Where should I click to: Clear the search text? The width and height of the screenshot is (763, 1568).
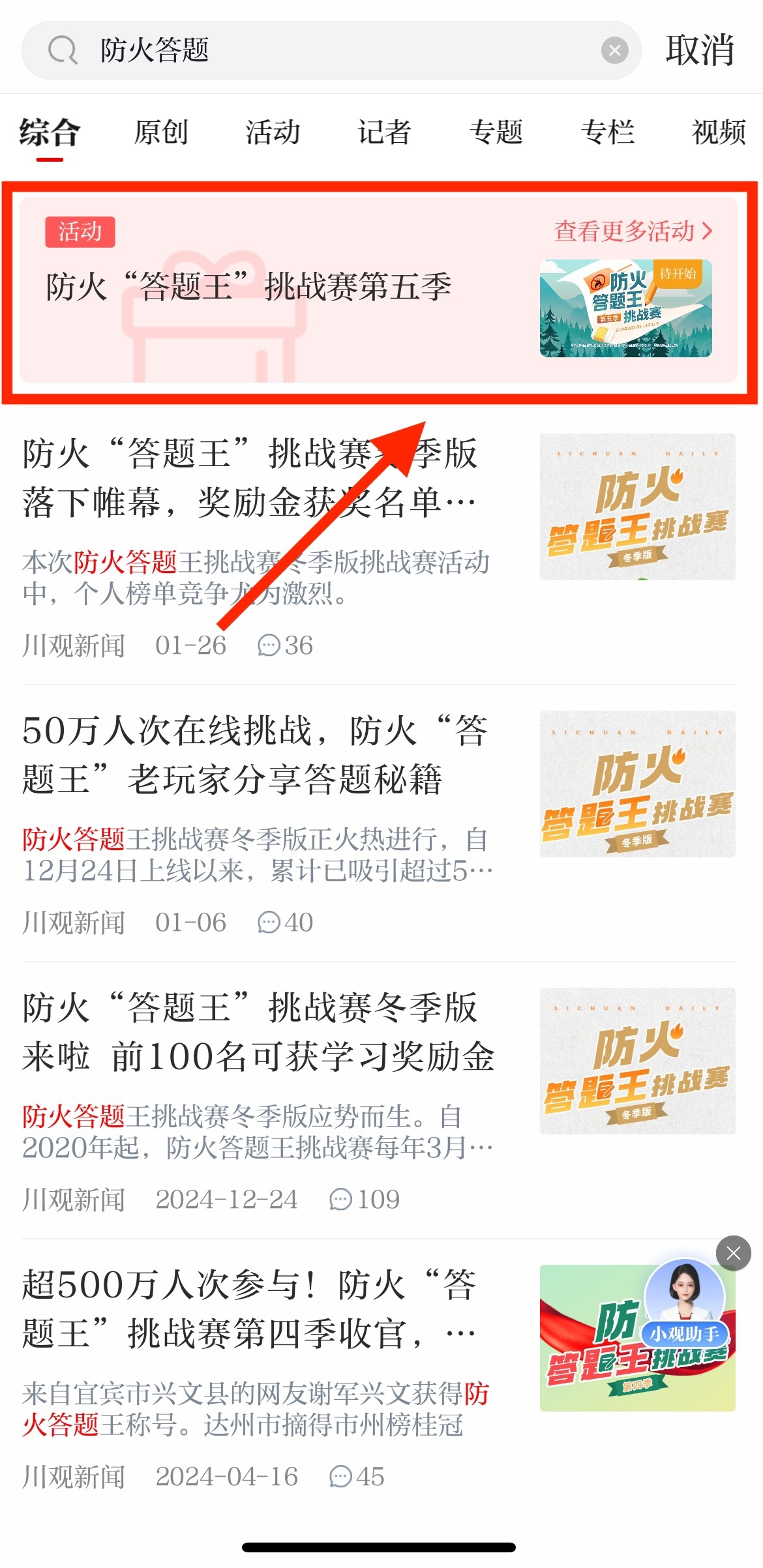[614, 50]
